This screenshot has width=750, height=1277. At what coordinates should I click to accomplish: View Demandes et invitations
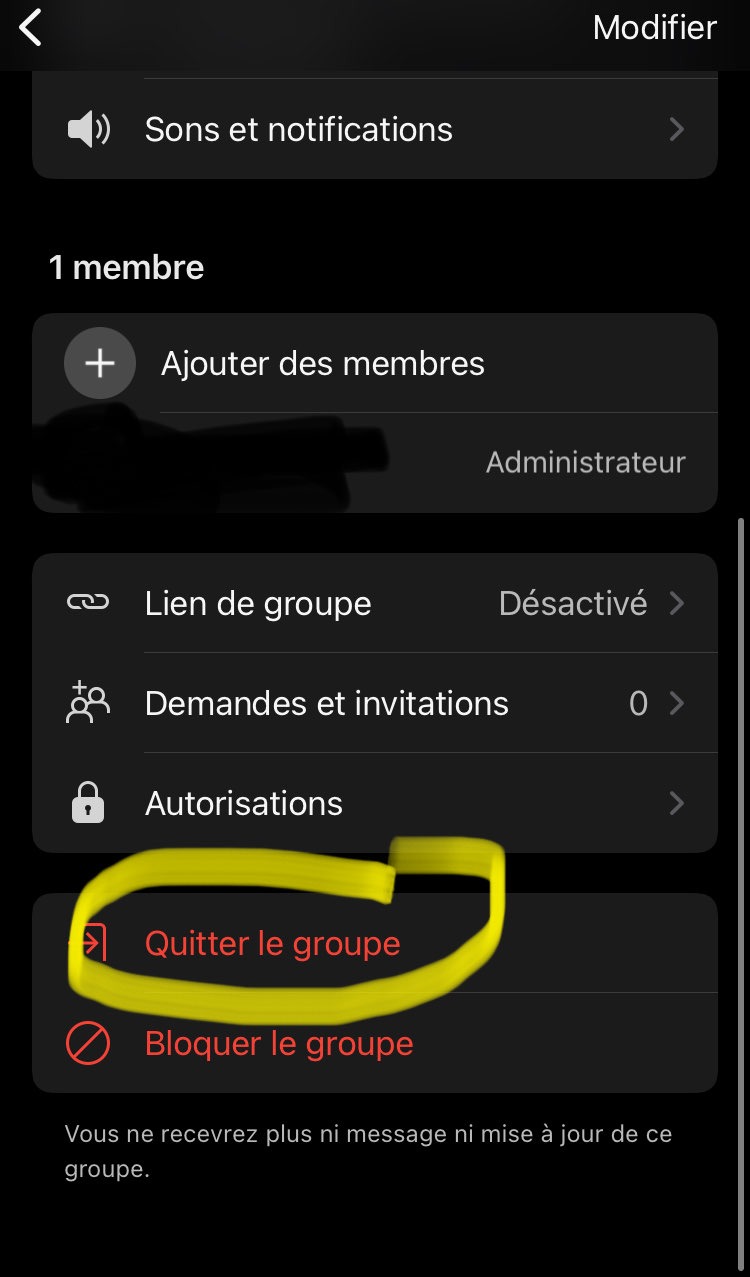(374, 704)
